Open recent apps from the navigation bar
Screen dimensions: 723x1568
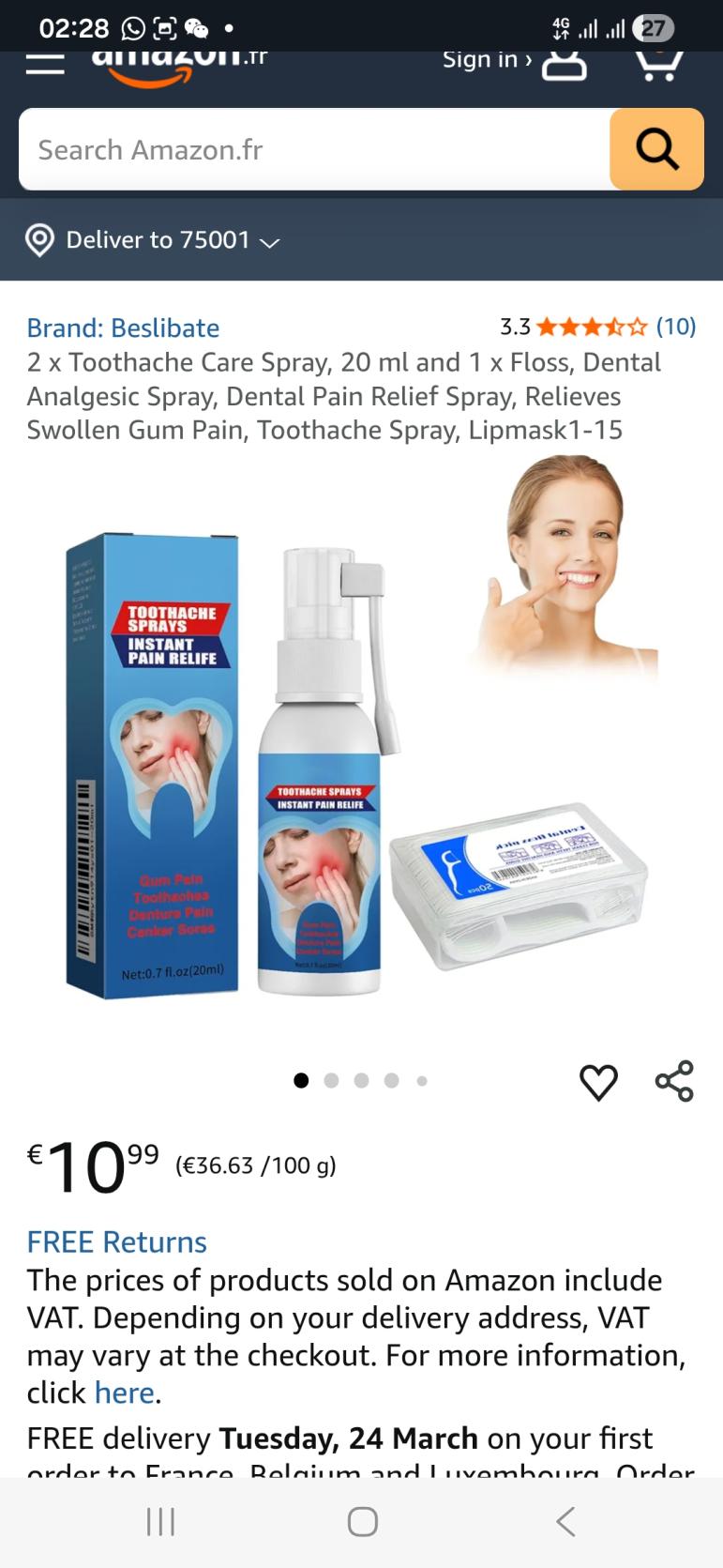click(x=160, y=1521)
